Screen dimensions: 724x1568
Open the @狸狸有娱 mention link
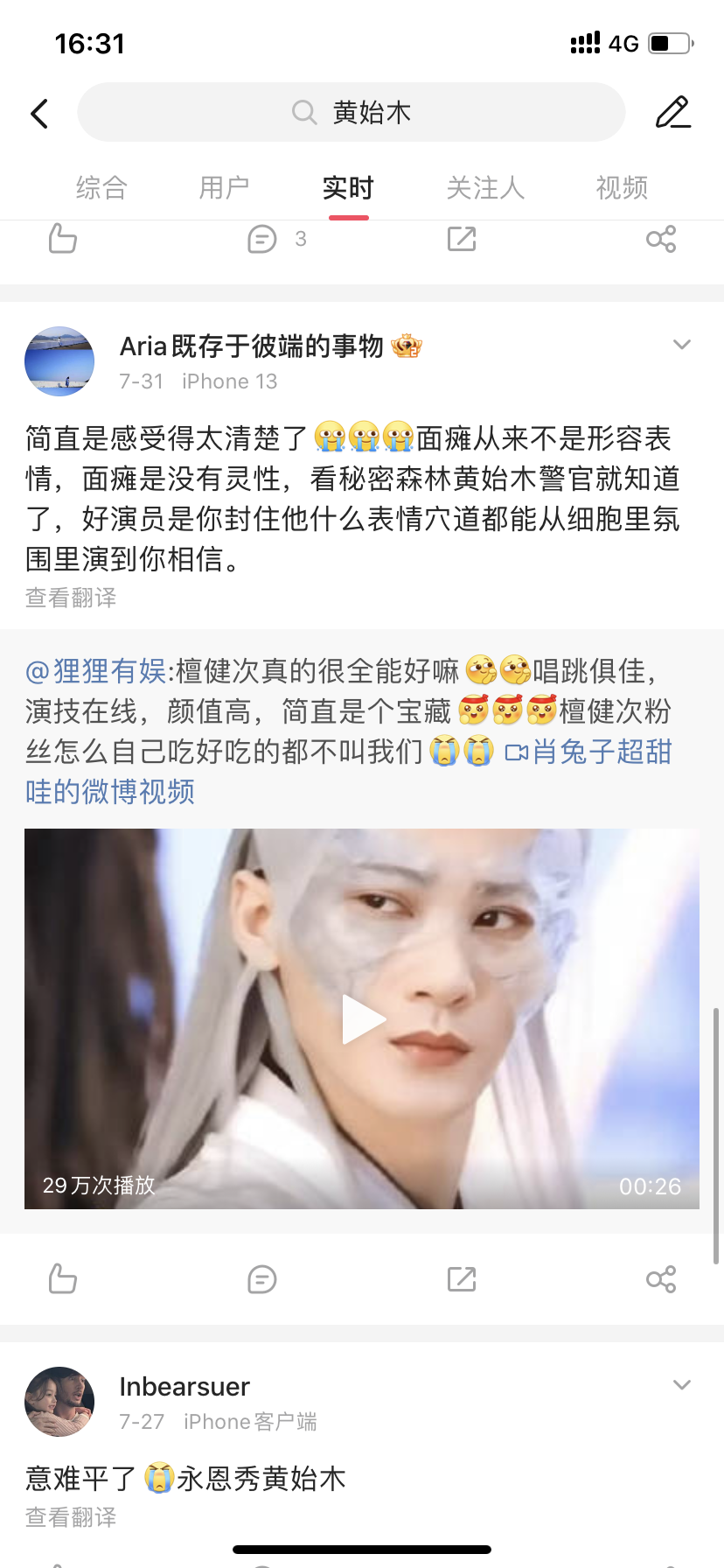click(95, 671)
